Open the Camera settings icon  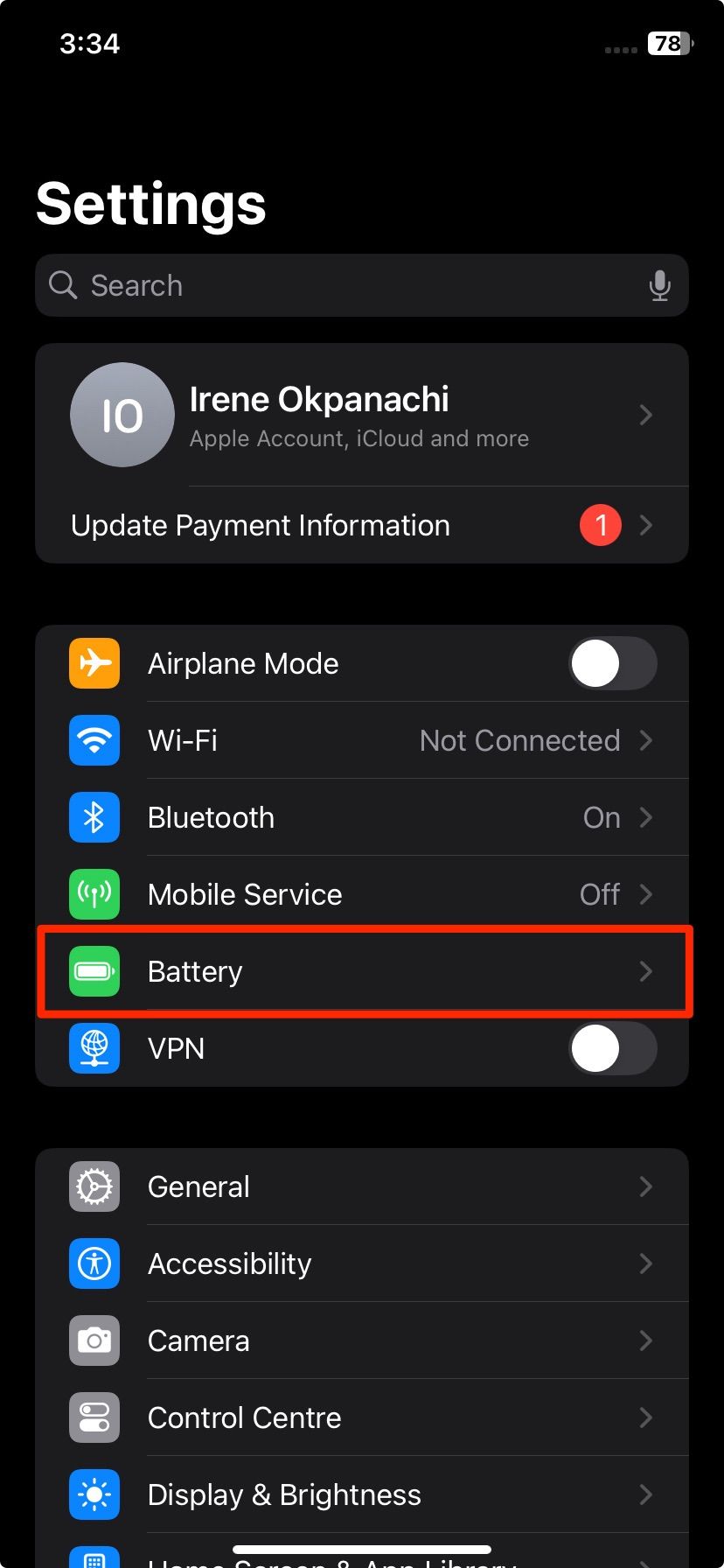point(94,1340)
